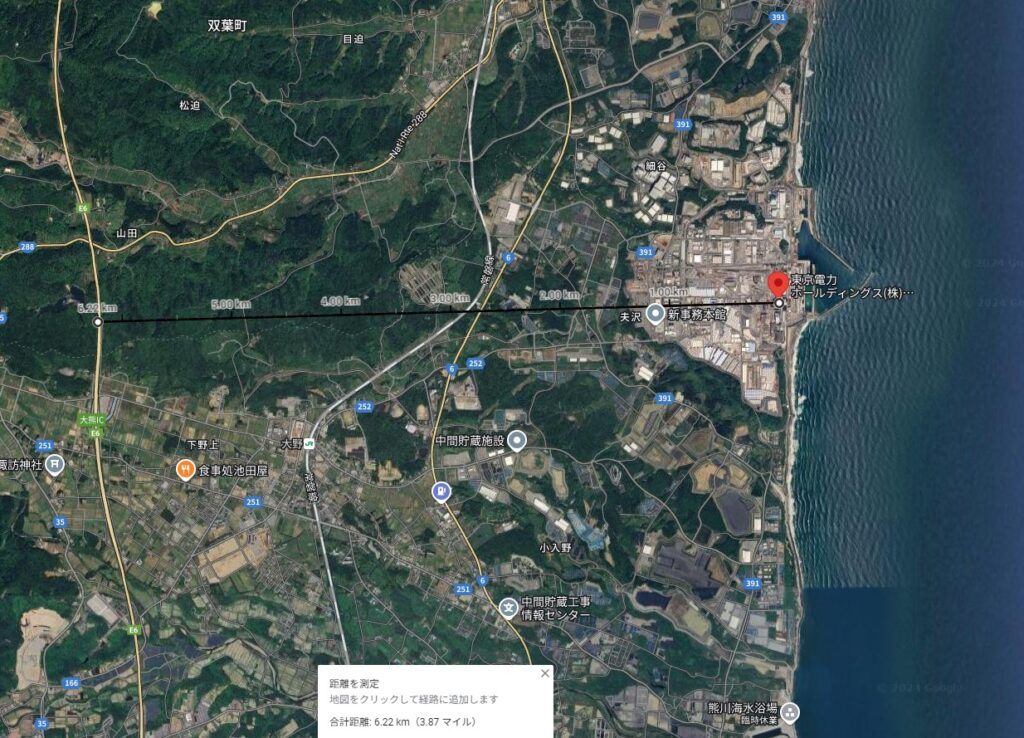The image size is (1024, 738).
Task: Close the distance measurement panel
Action: tap(545, 673)
